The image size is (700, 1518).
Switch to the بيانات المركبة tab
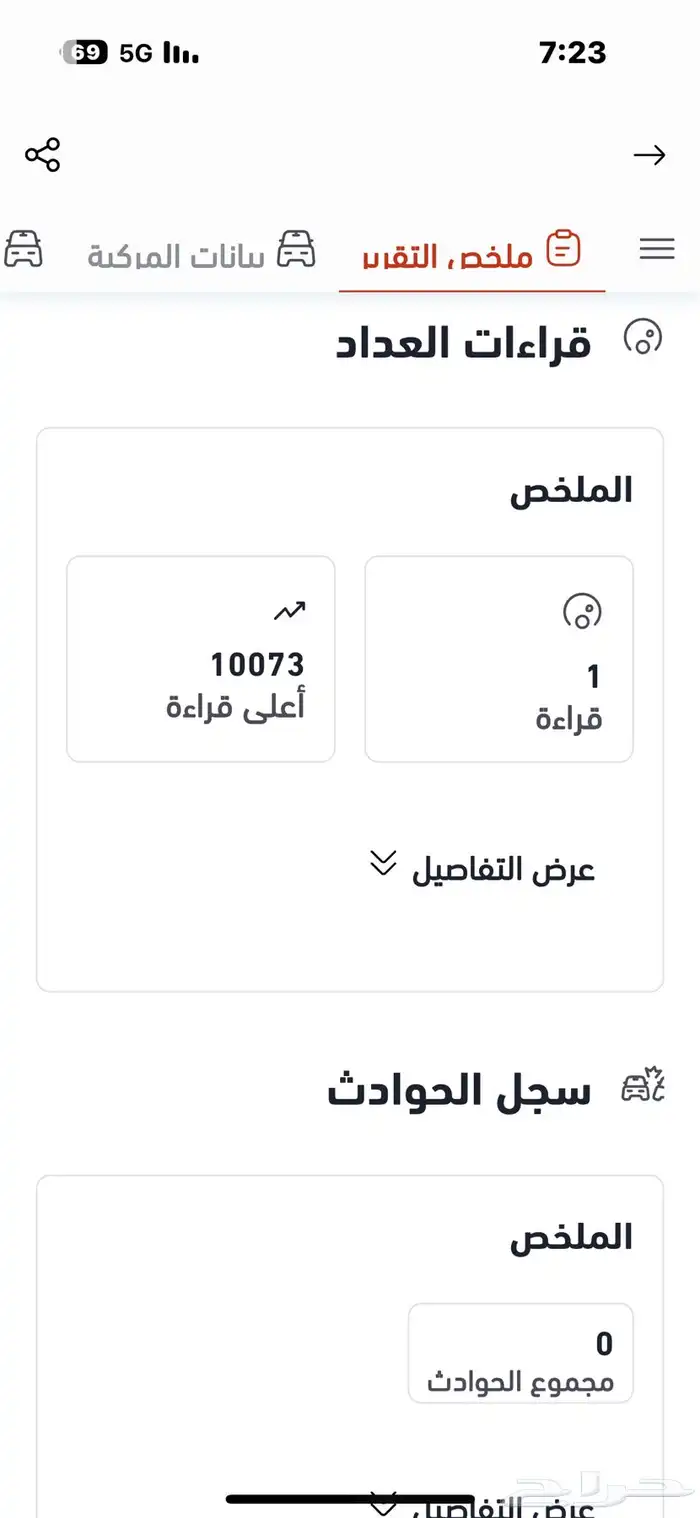pos(200,253)
